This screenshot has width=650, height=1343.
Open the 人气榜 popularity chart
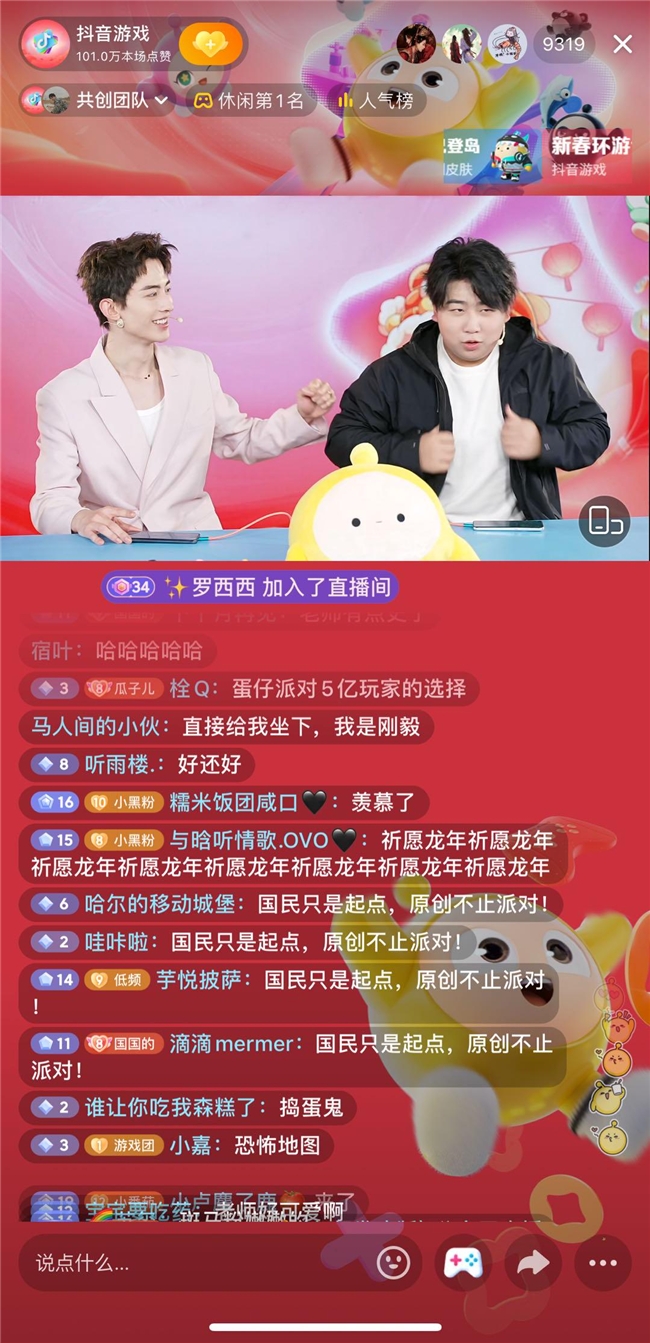coord(376,100)
